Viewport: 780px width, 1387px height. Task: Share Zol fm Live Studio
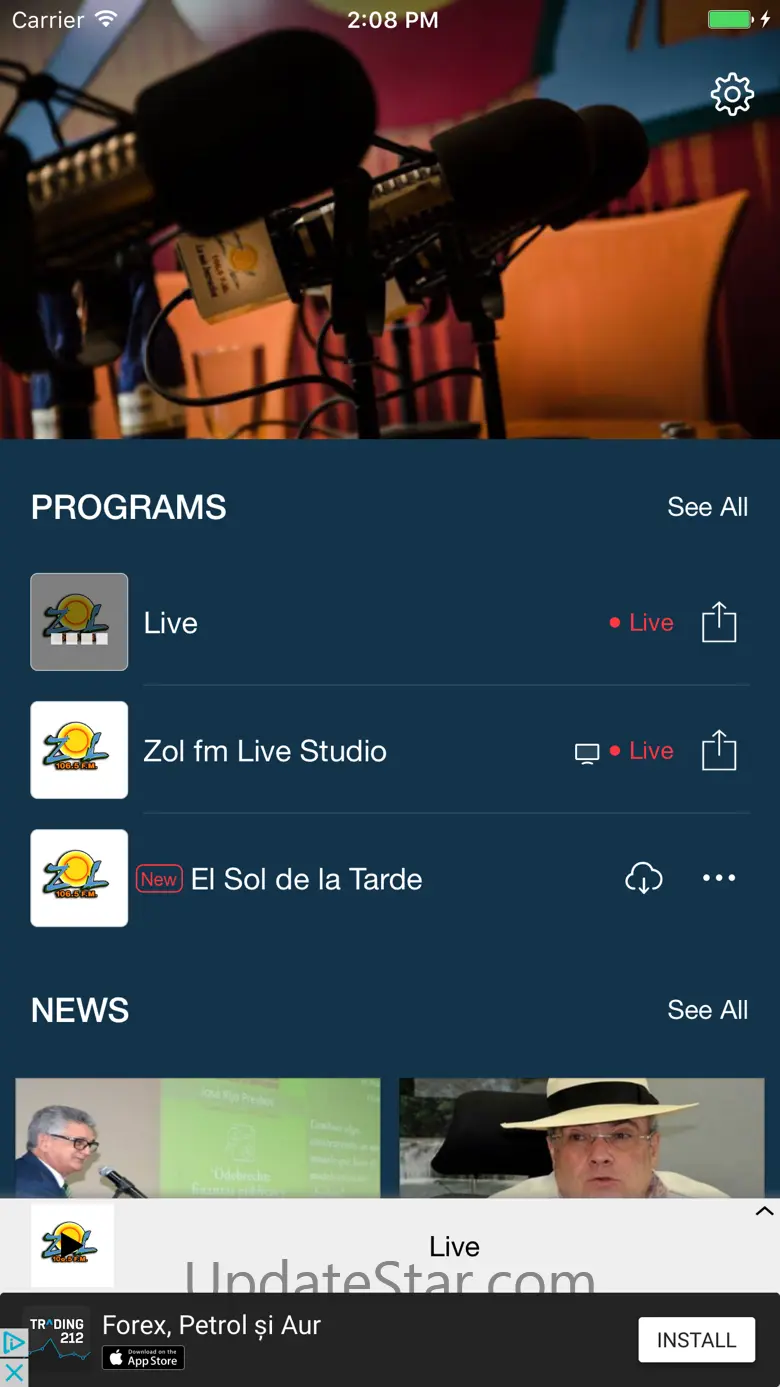pyautogui.click(x=719, y=750)
